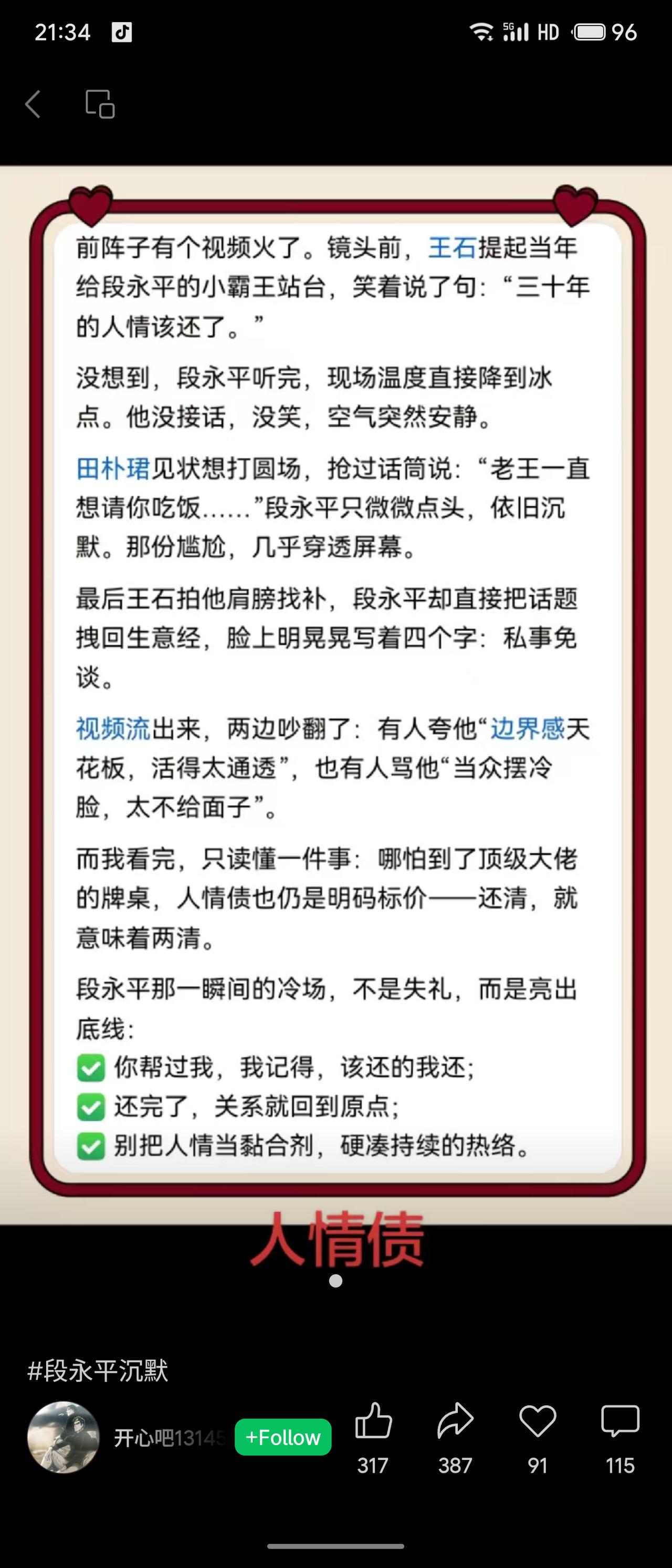Go back using the left chevron arrow
Viewport: 672px width, 1568px height.
click(x=34, y=104)
